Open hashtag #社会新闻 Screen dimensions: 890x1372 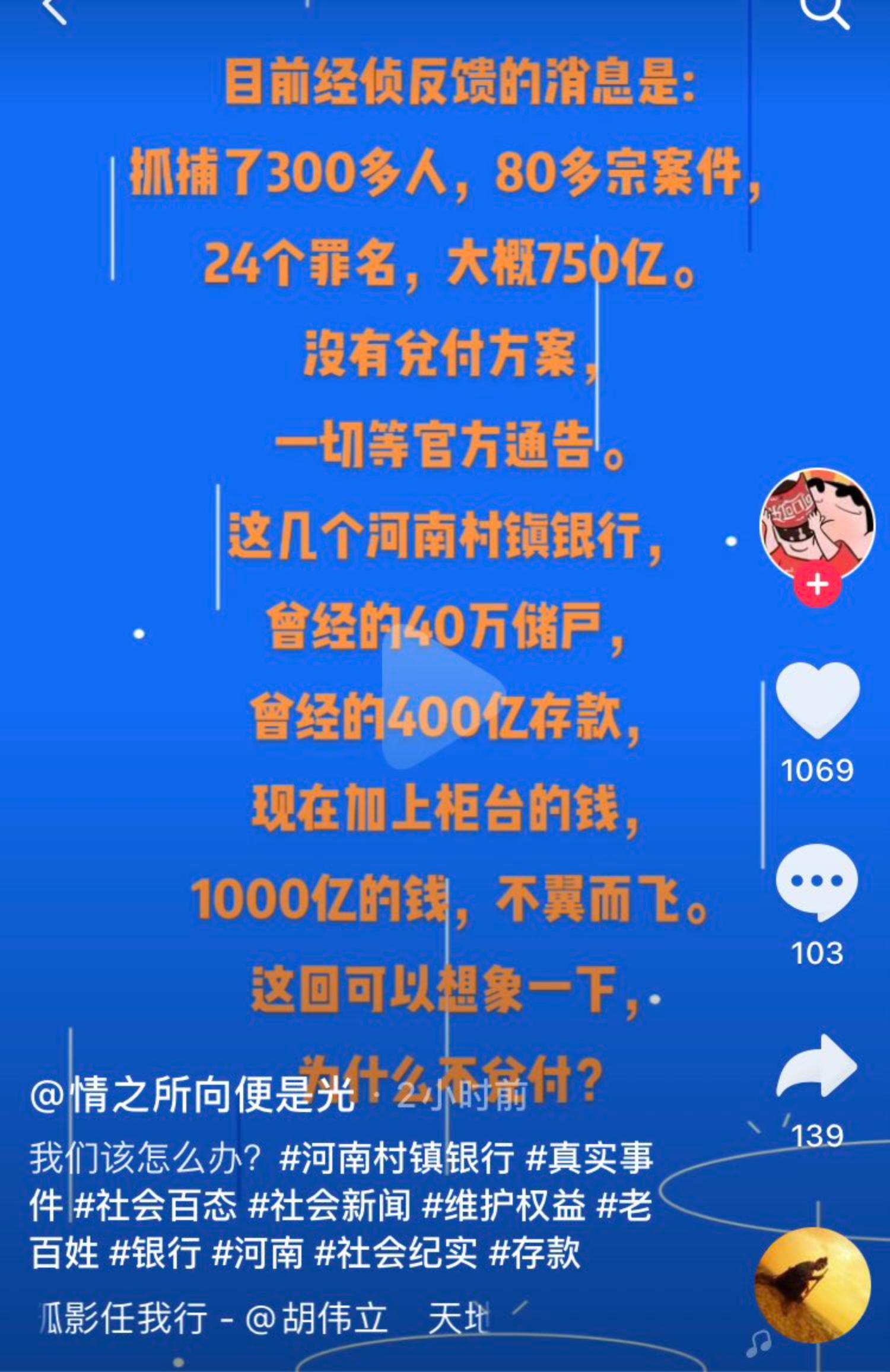tap(329, 1205)
